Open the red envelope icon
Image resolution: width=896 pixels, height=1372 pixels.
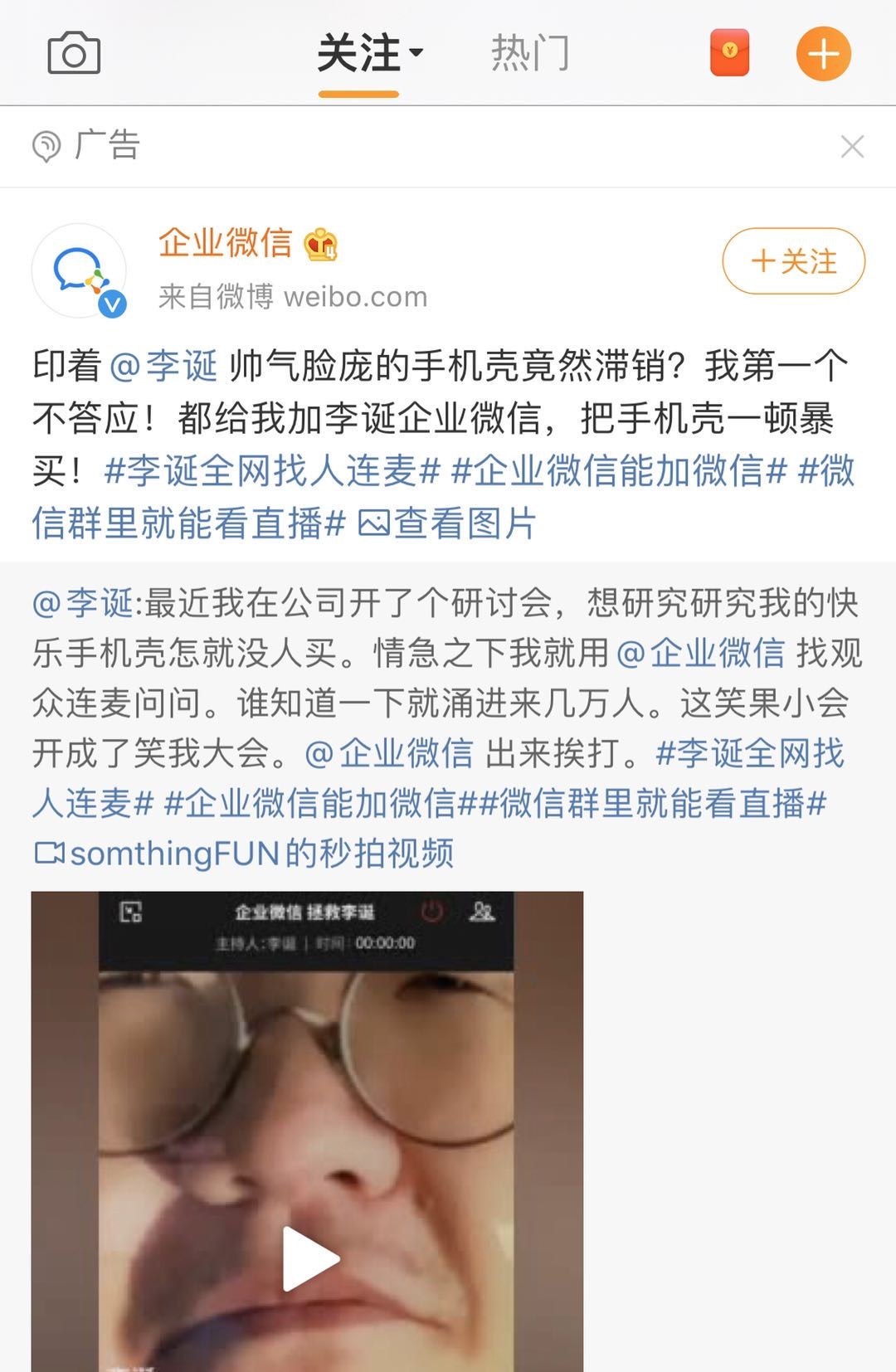pyautogui.click(x=729, y=53)
